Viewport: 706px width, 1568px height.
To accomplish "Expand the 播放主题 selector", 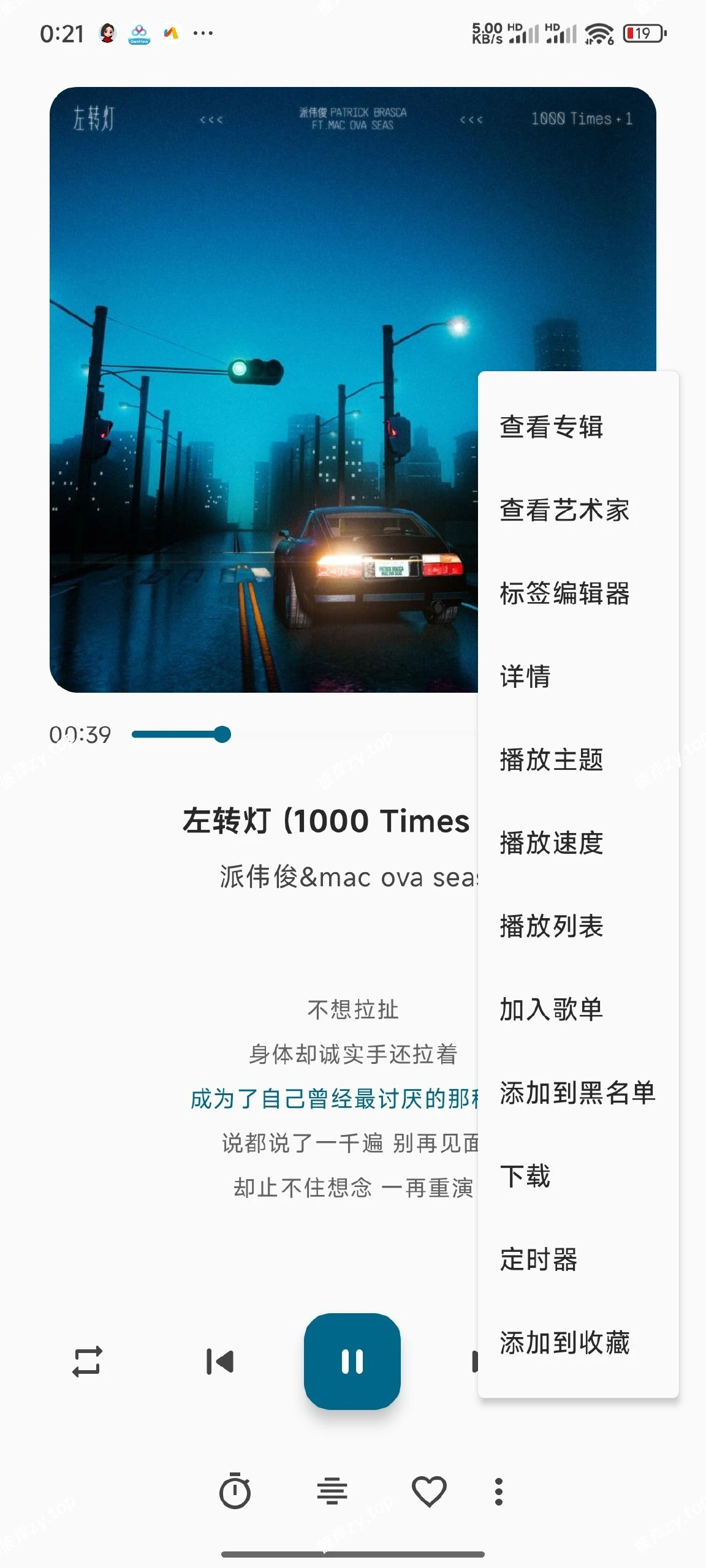I will (x=550, y=760).
